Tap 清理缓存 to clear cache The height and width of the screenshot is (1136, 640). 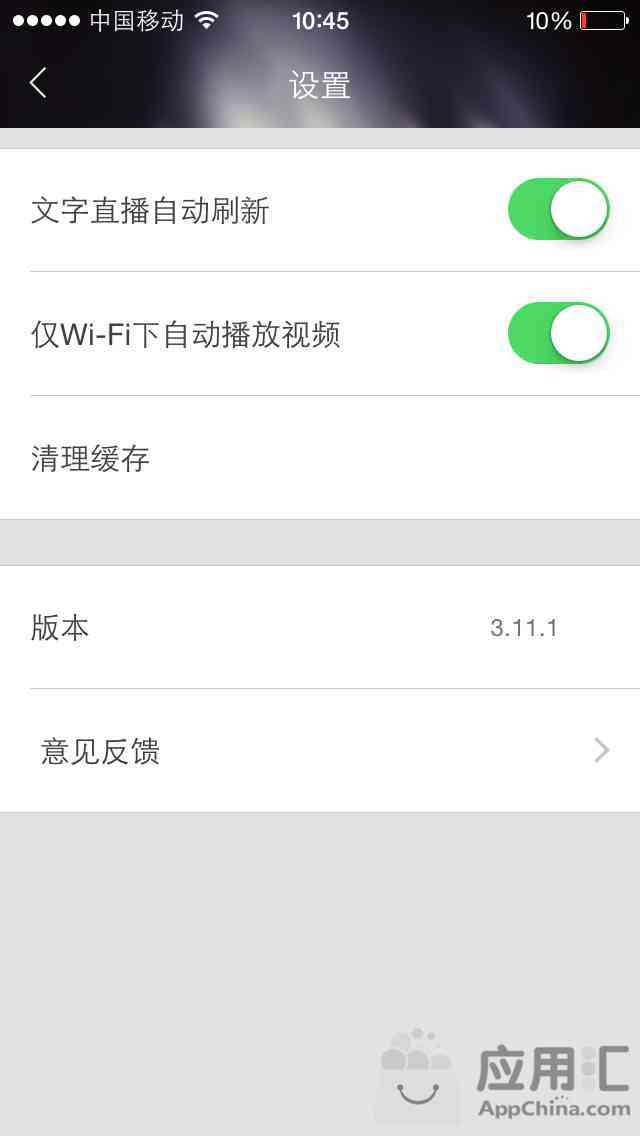tap(320, 458)
